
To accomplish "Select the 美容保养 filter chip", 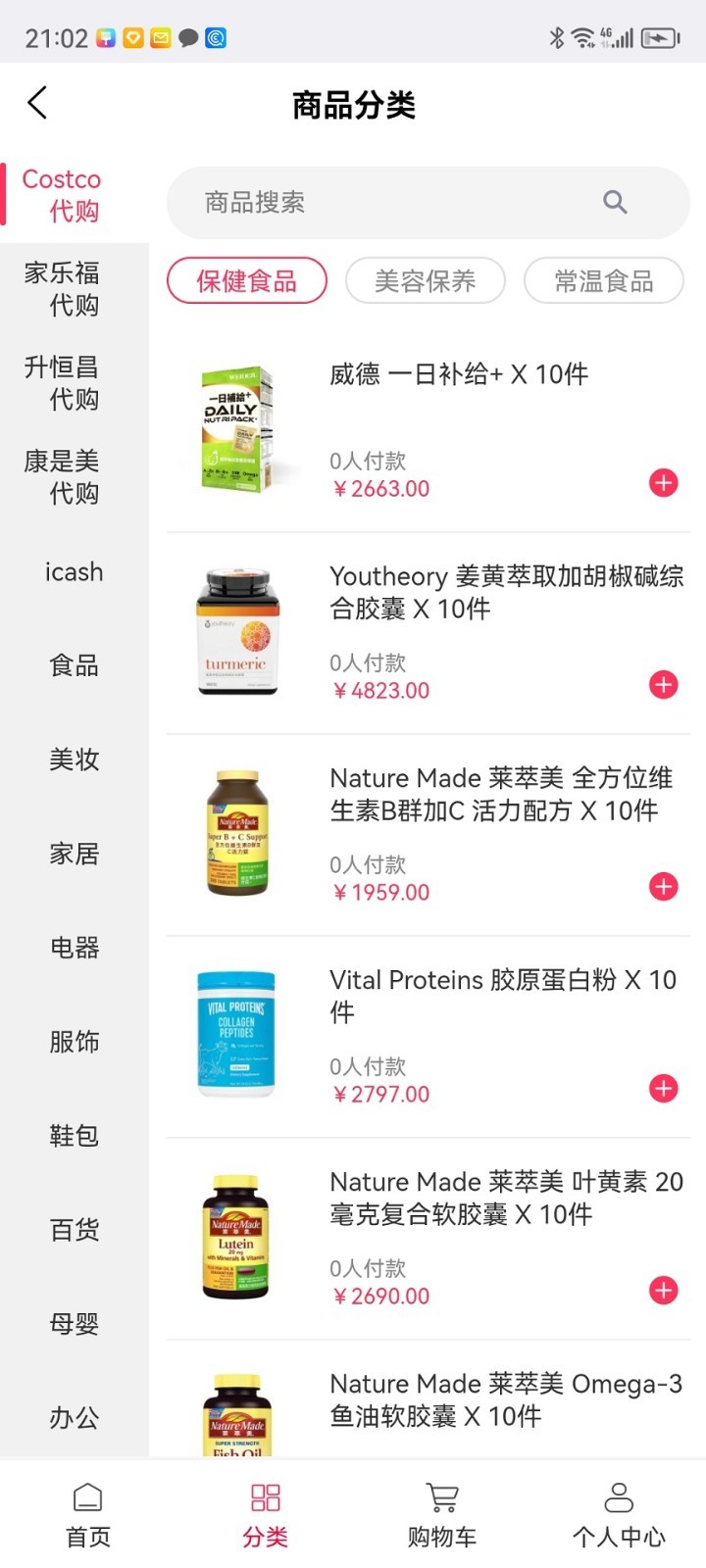I will 426,281.
